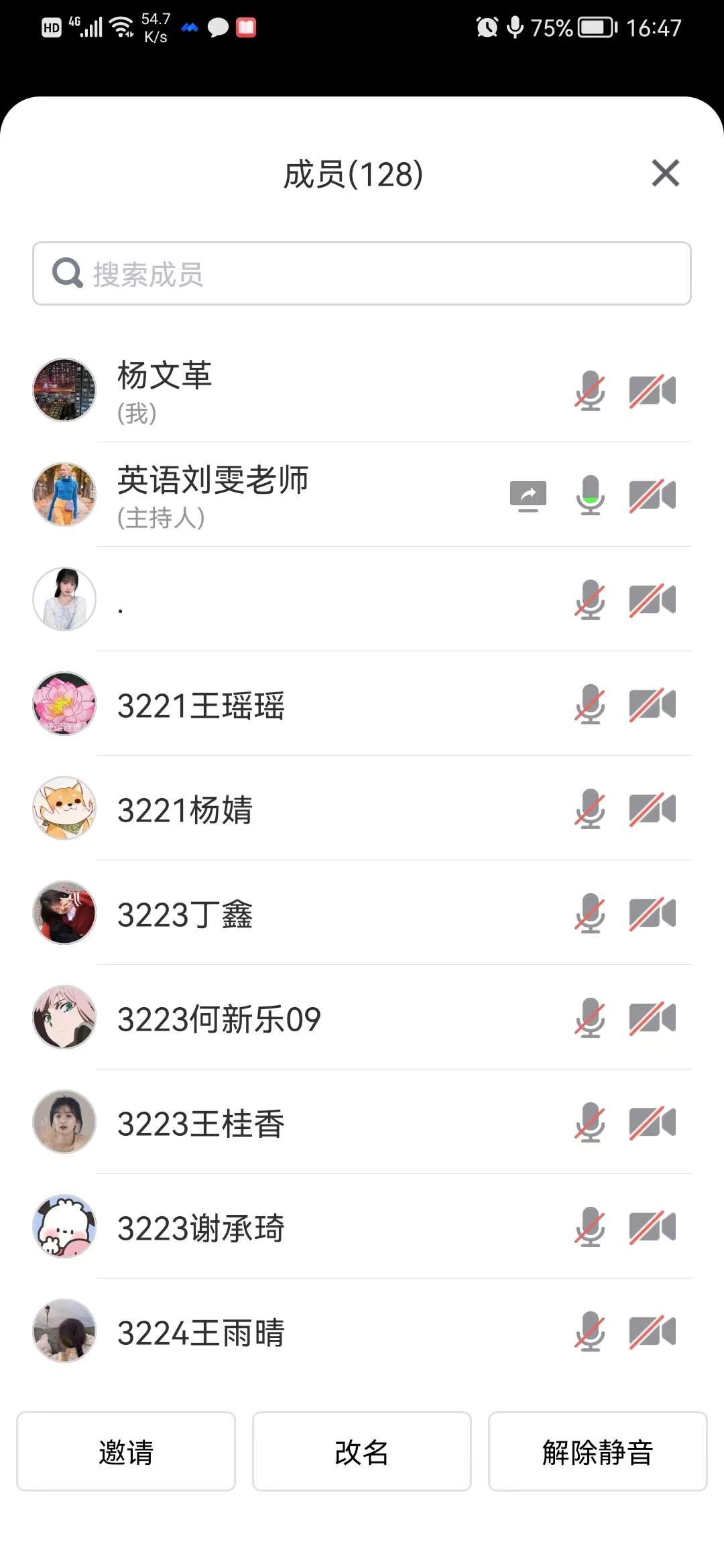Image resolution: width=724 pixels, height=1568 pixels.
Task: Open member 3223丁鑫
Action: (268, 914)
